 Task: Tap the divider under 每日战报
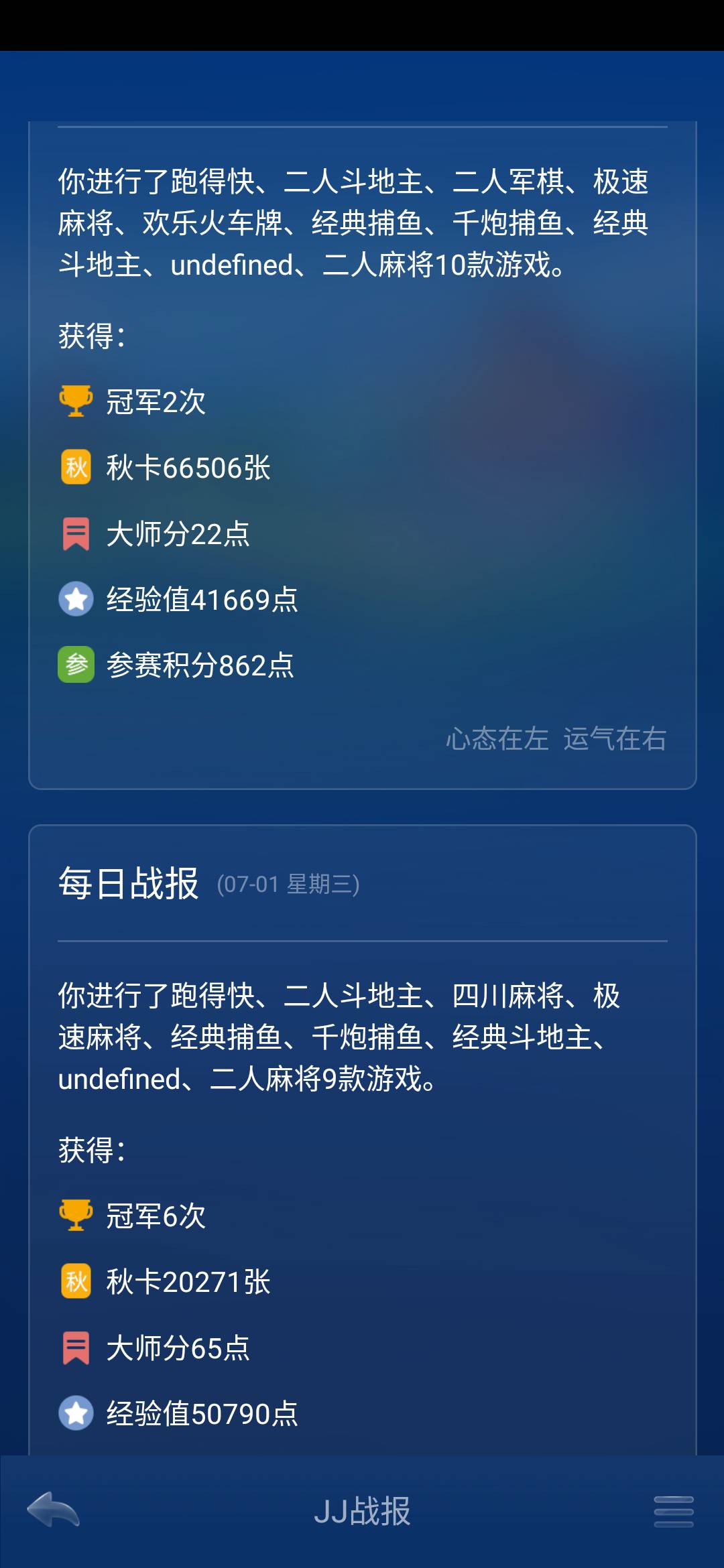coord(362,941)
